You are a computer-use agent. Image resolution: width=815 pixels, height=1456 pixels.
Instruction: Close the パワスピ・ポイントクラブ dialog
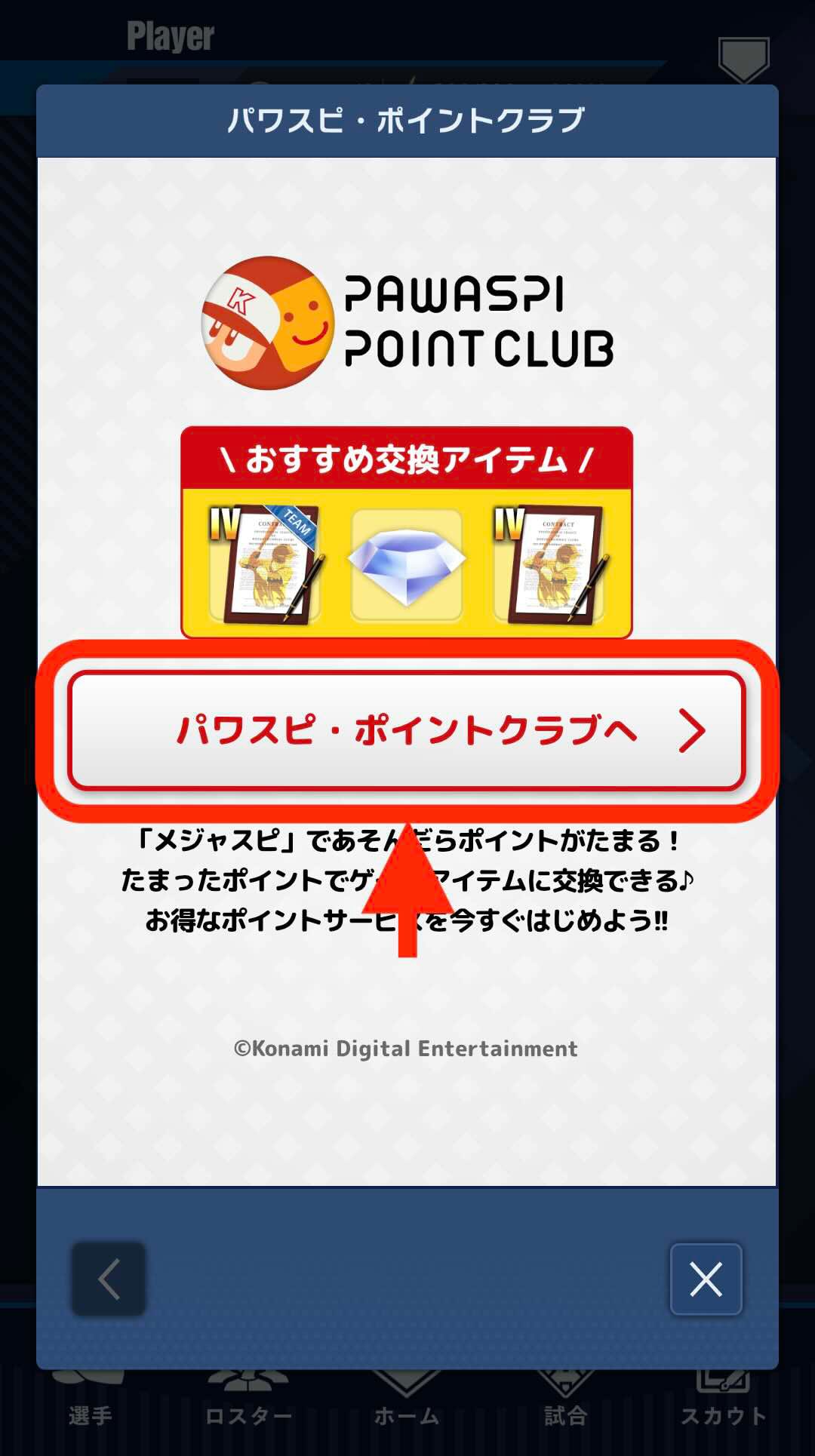tap(706, 1279)
